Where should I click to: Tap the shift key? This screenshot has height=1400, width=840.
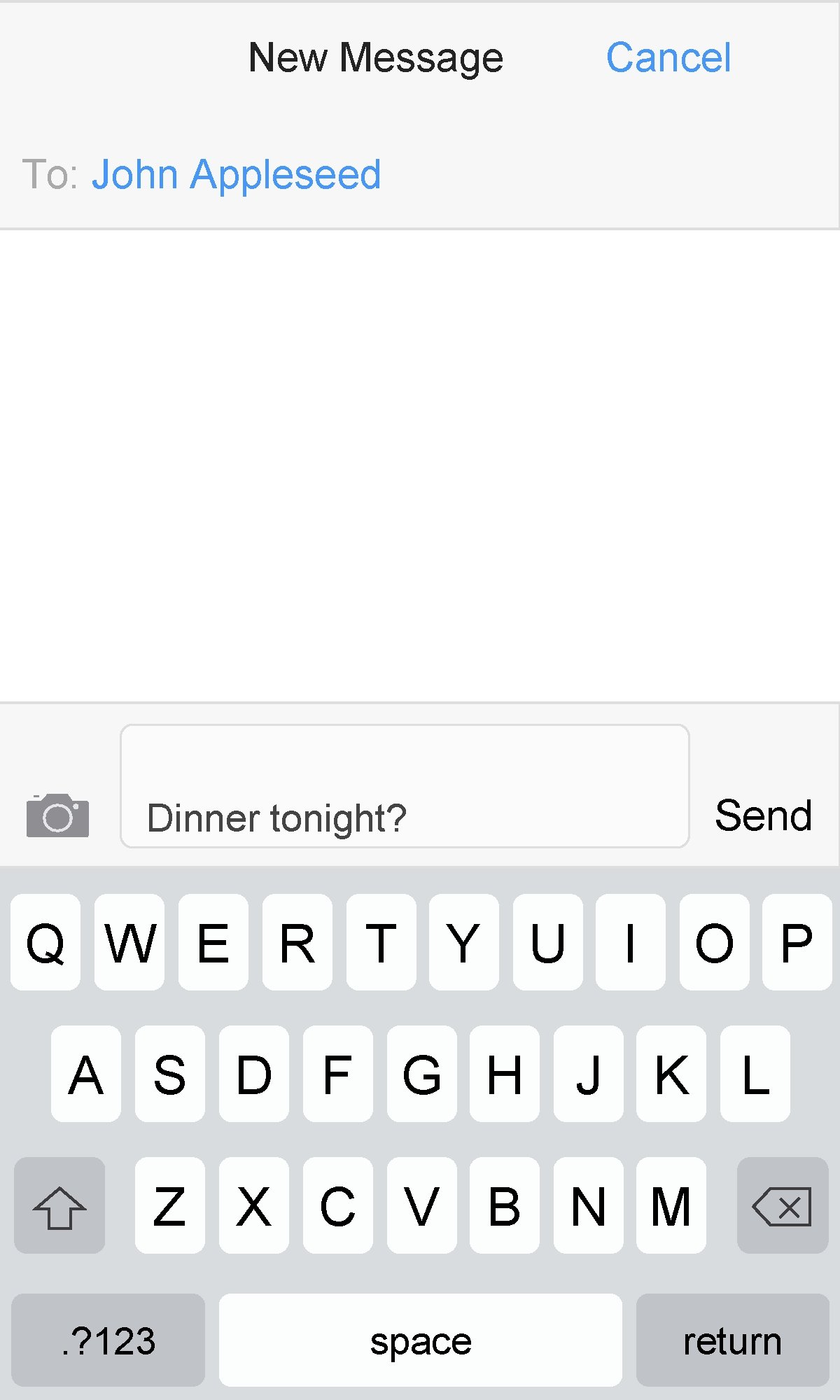point(59,1205)
